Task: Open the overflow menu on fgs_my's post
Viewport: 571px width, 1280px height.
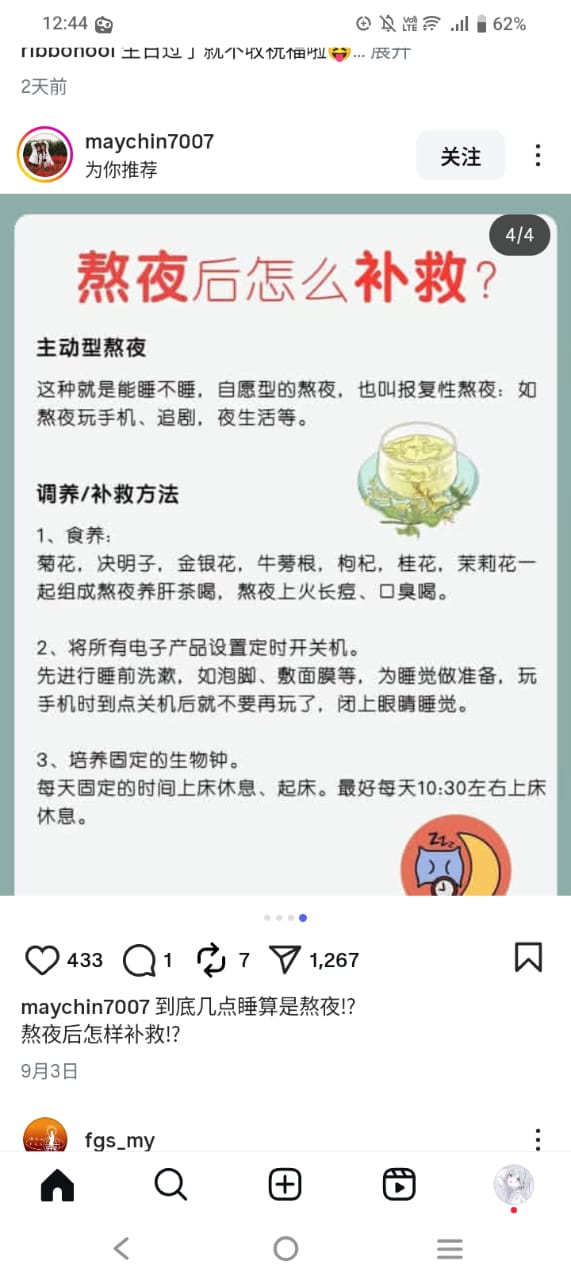Action: (x=538, y=1139)
